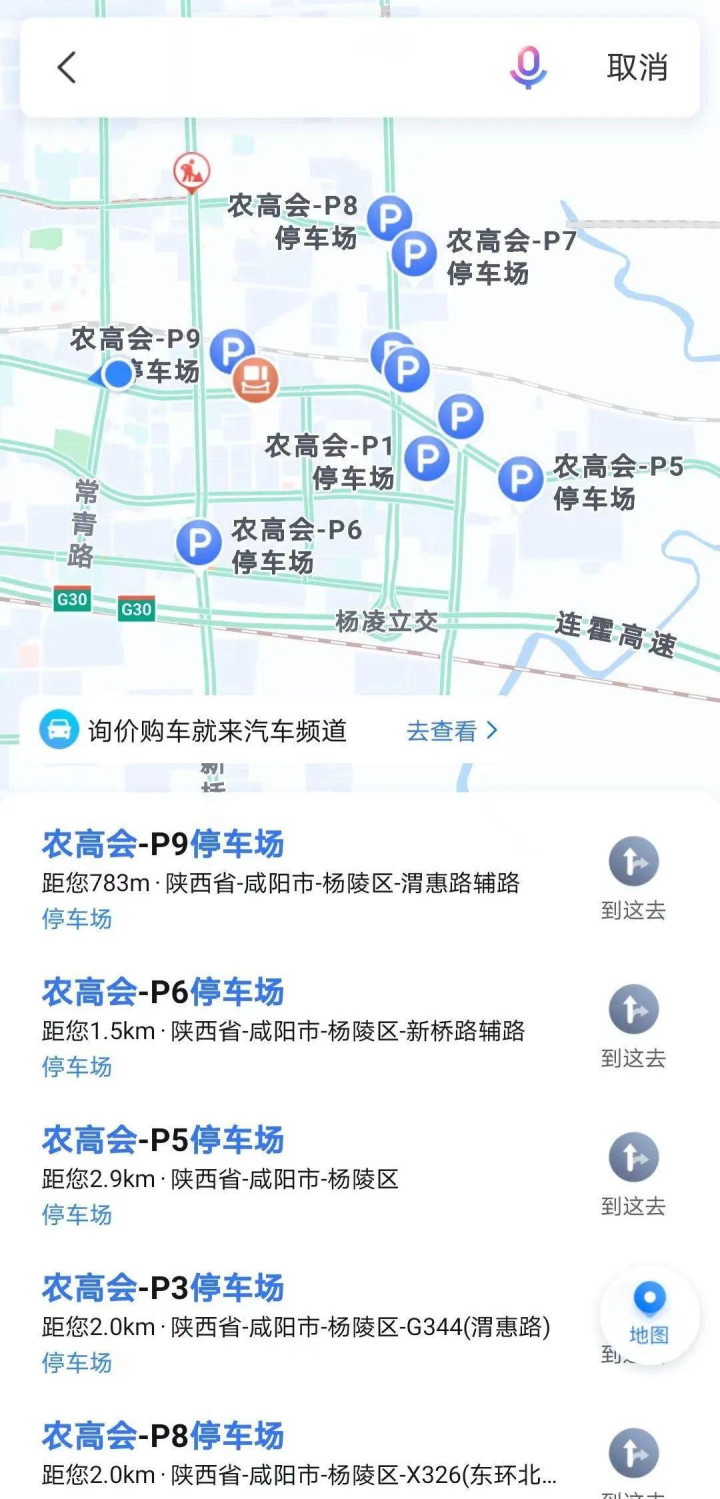
Task: Navigate to 农高会-P5停车场 via 到这去
Action: coord(634,1174)
